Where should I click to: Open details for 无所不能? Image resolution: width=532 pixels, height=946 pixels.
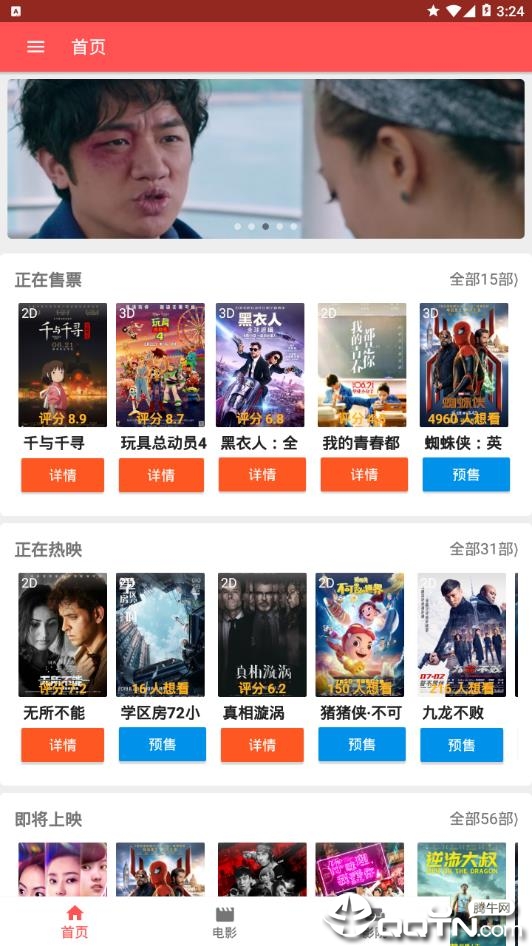click(63, 744)
